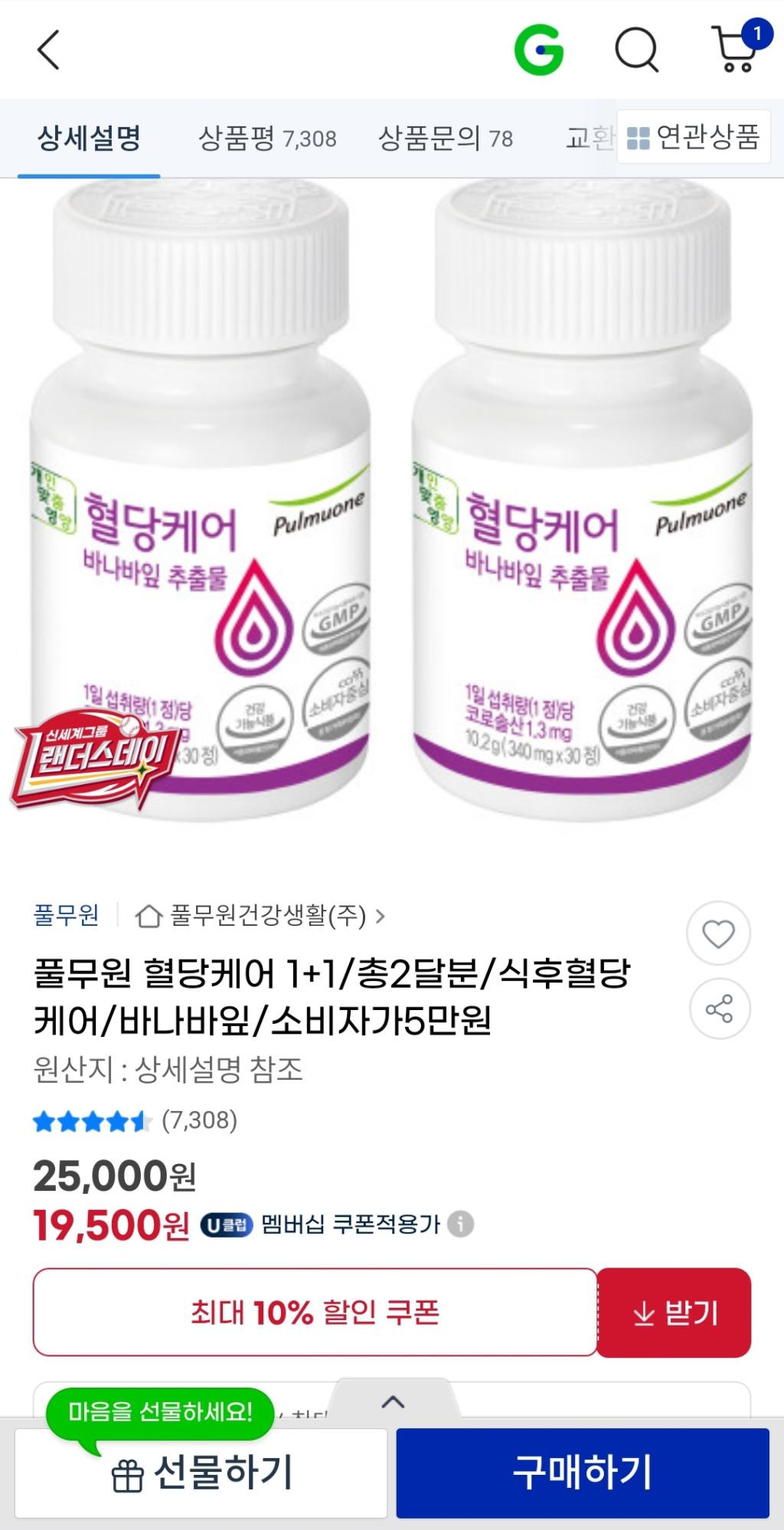Download the 10% discount coupon with 받기
The image size is (784, 1530).
point(674,1313)
